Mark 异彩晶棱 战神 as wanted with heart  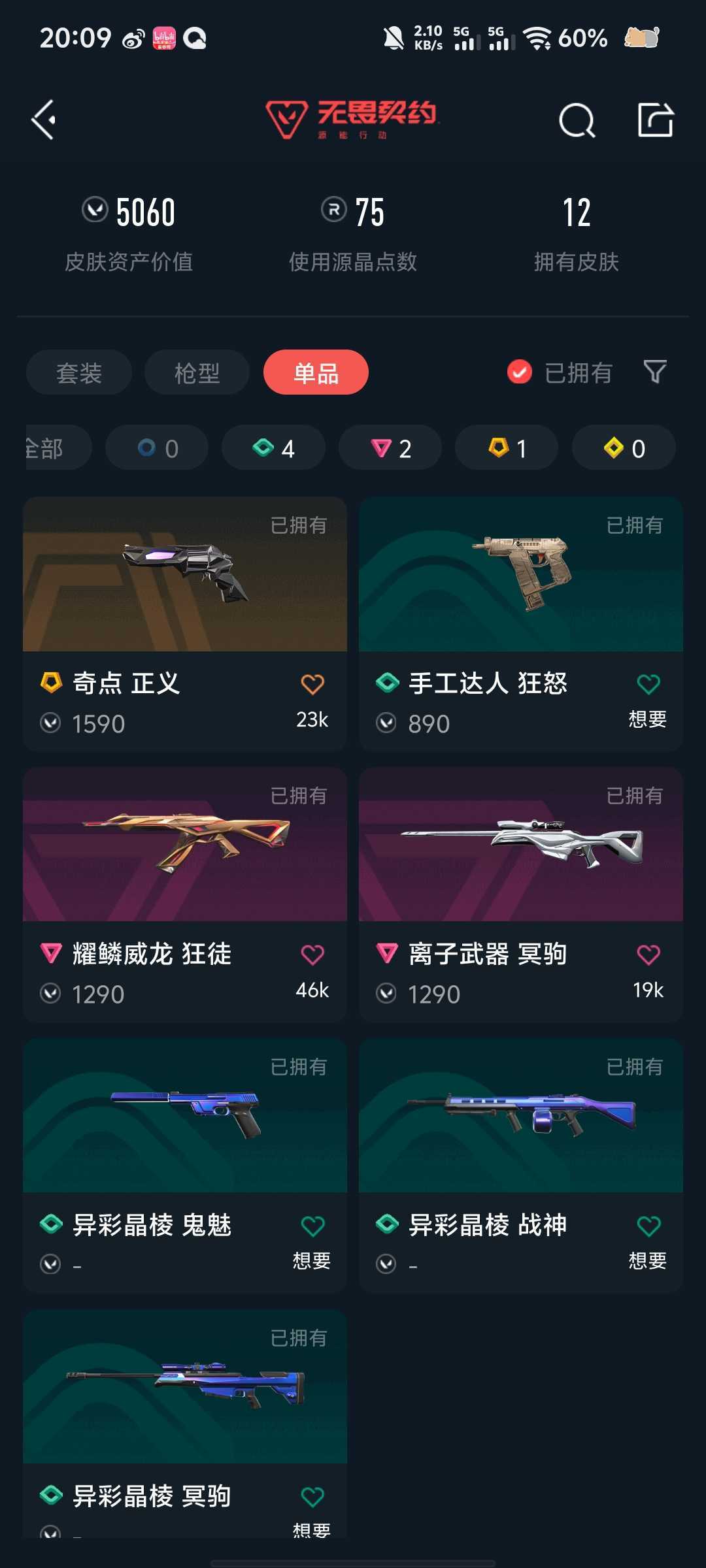pos(648,1226)
